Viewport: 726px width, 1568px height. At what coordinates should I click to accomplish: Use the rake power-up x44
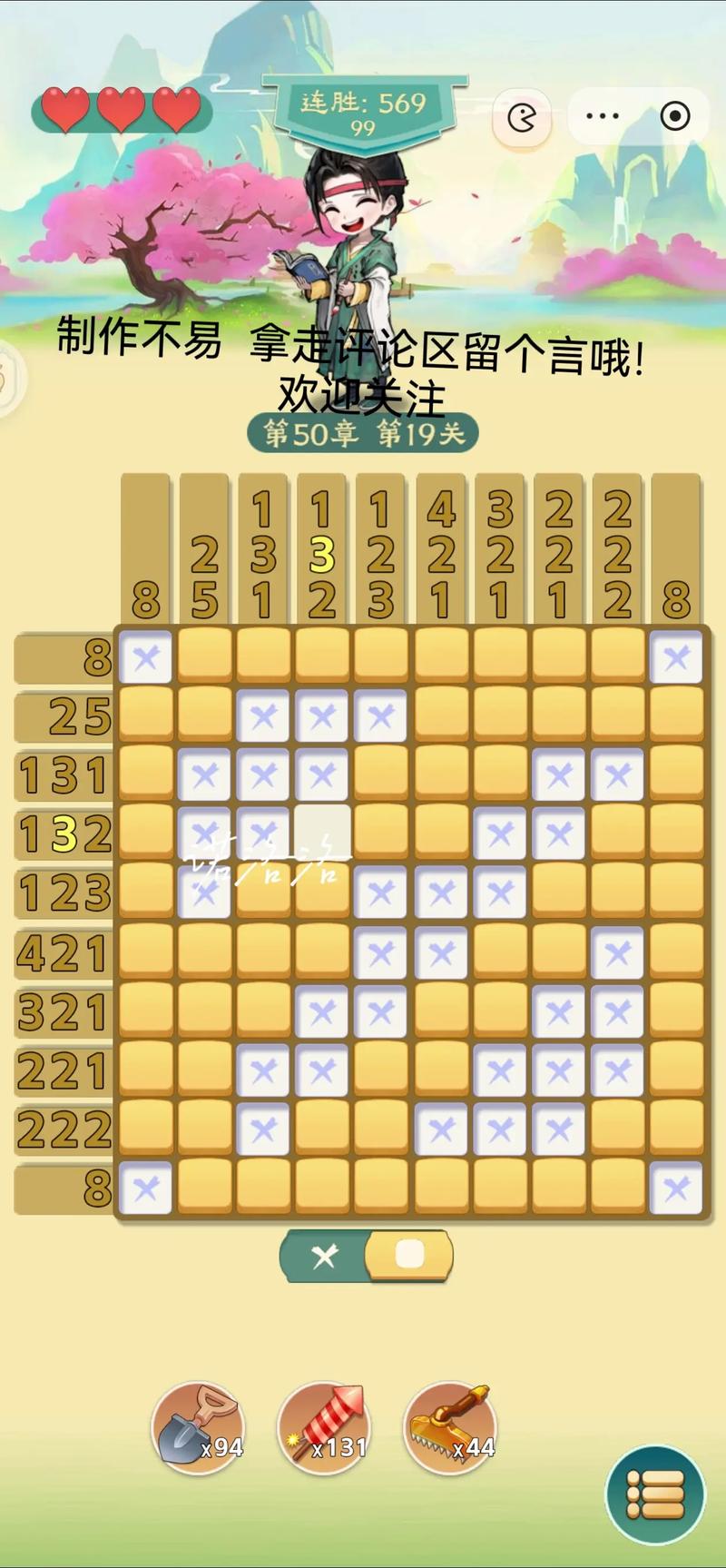[x=450, y=1427]
